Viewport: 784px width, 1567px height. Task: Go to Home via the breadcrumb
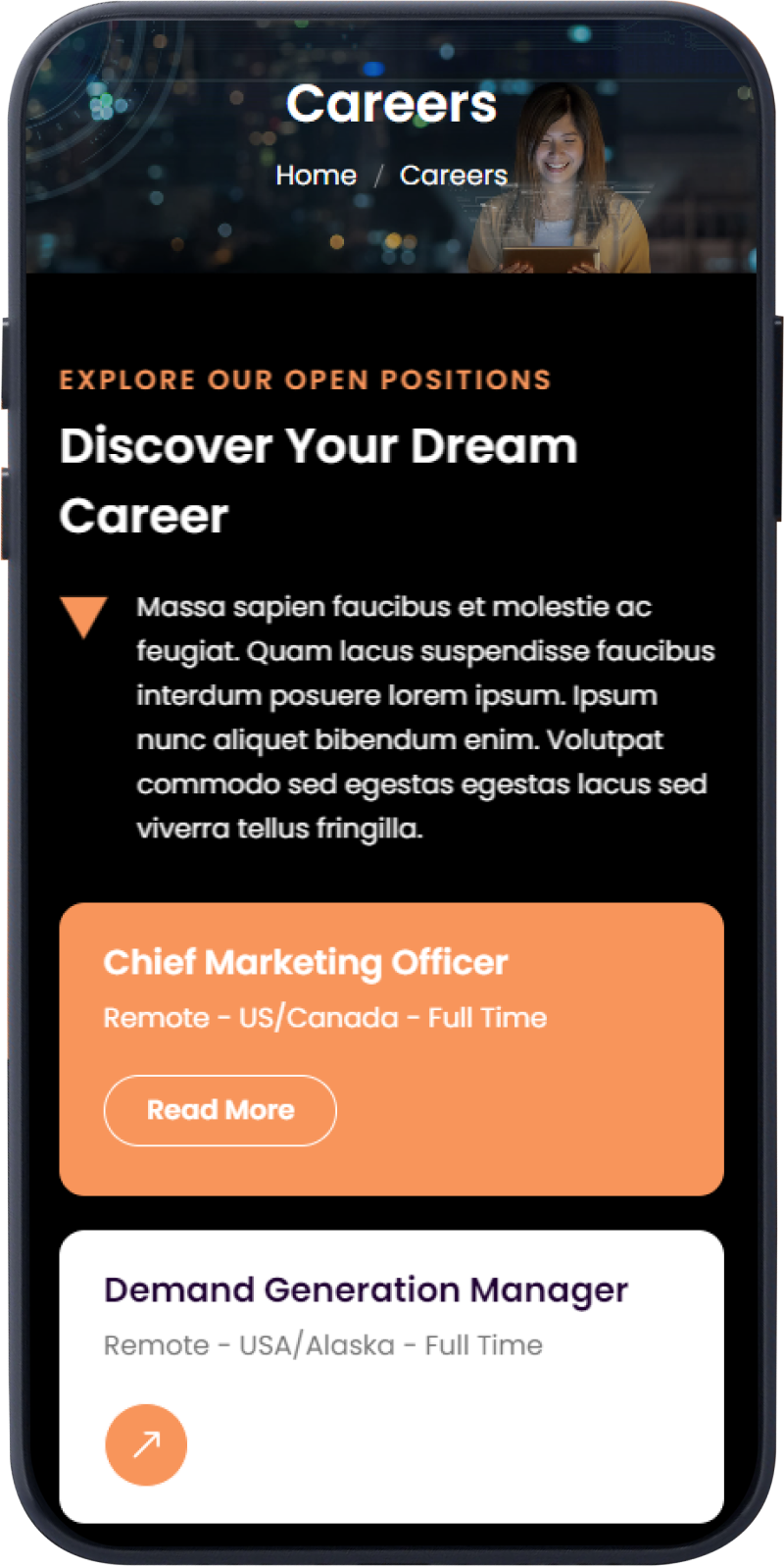pos(316,176)
